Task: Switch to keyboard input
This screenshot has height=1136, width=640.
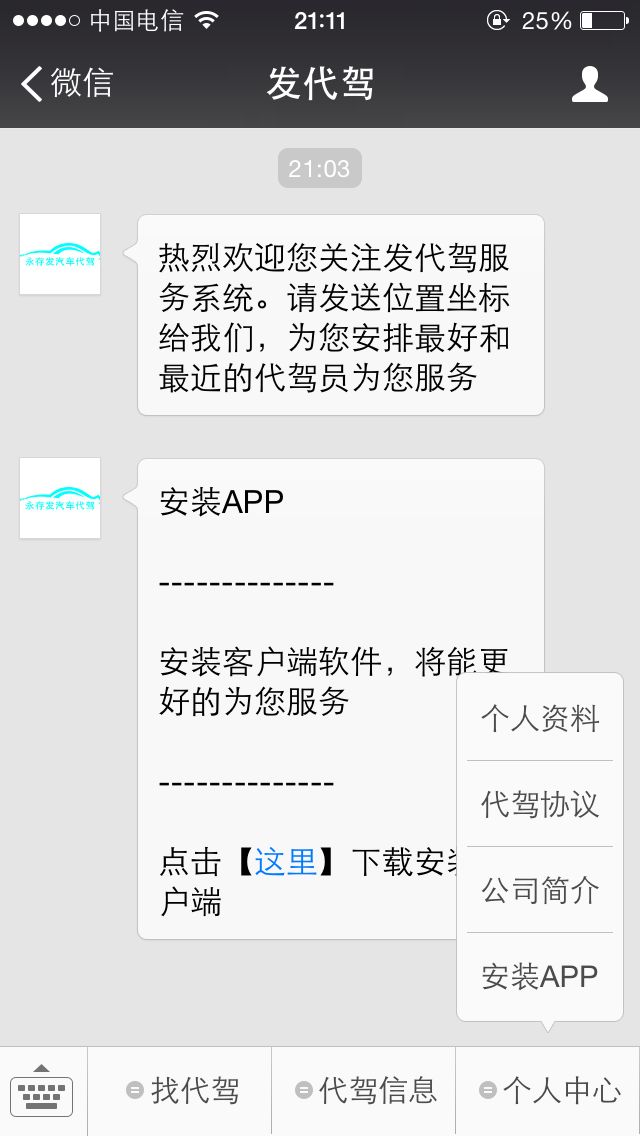Action: (x=42, y=1090)
